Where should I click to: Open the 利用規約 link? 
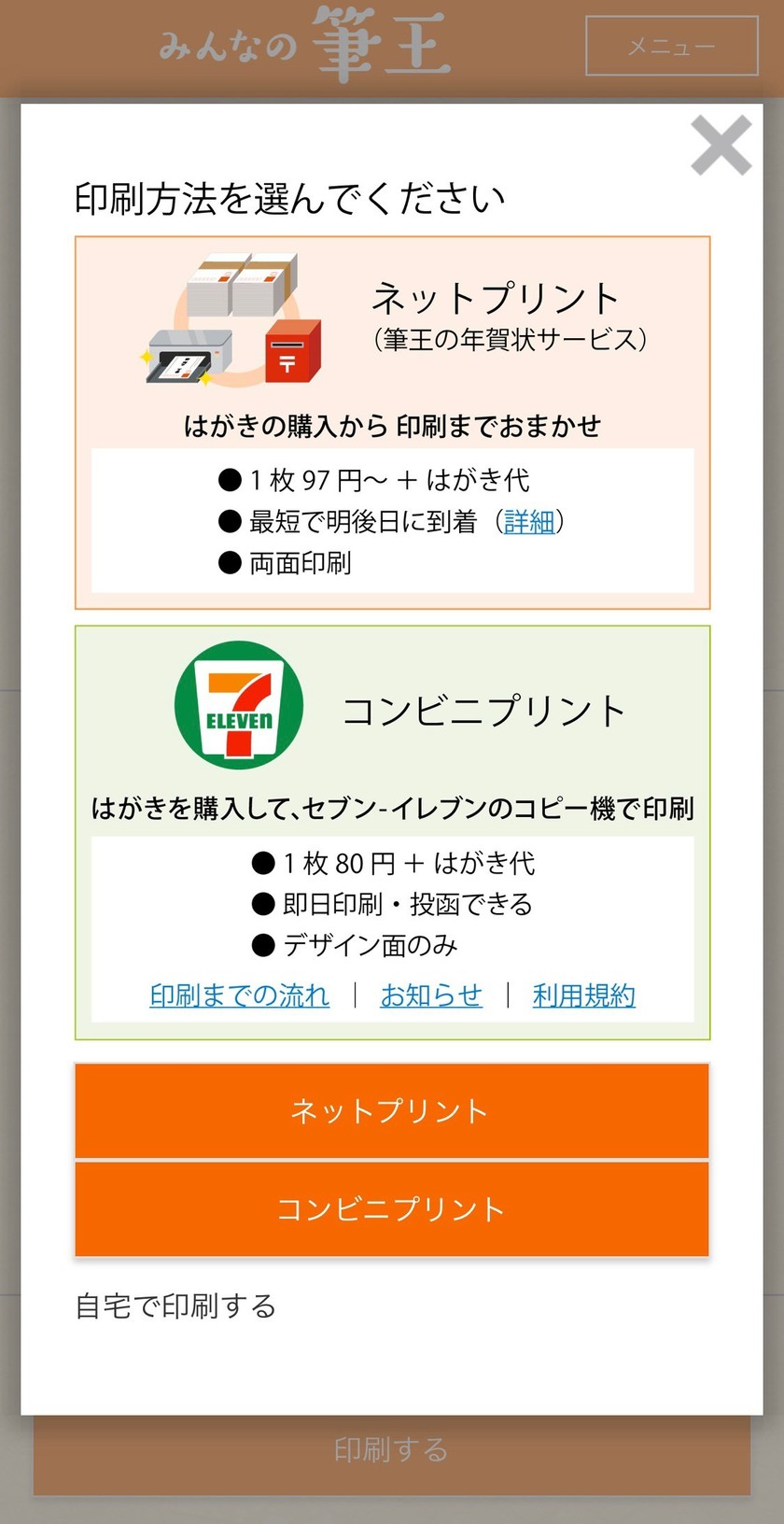click(584, 995)
